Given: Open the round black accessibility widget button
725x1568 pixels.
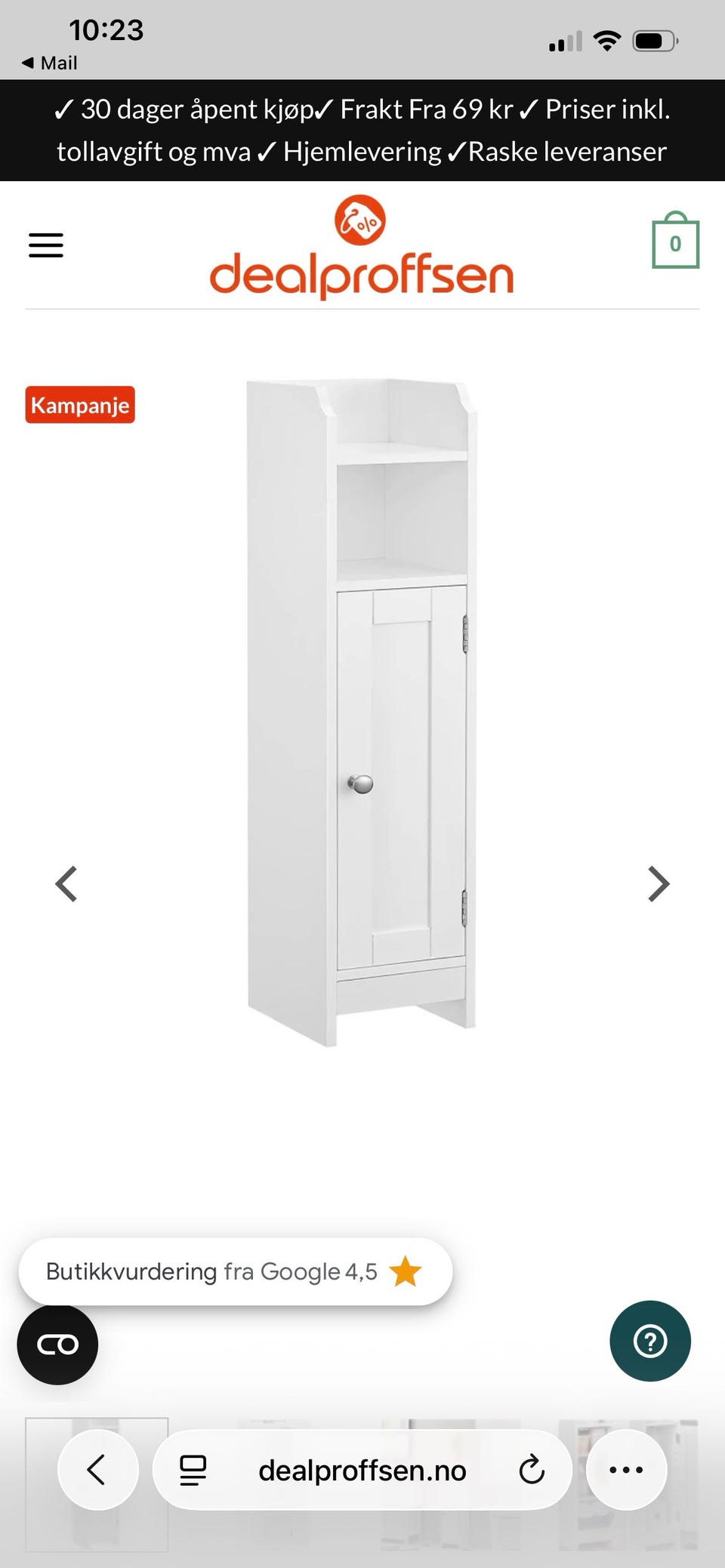Looking at the screenshot, I should 57,1345.
